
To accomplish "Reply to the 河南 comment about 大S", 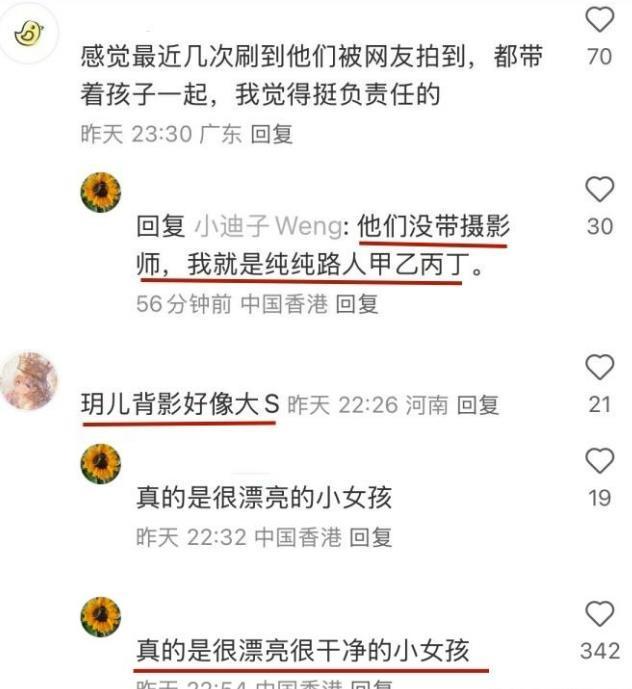I will point(477,405).
